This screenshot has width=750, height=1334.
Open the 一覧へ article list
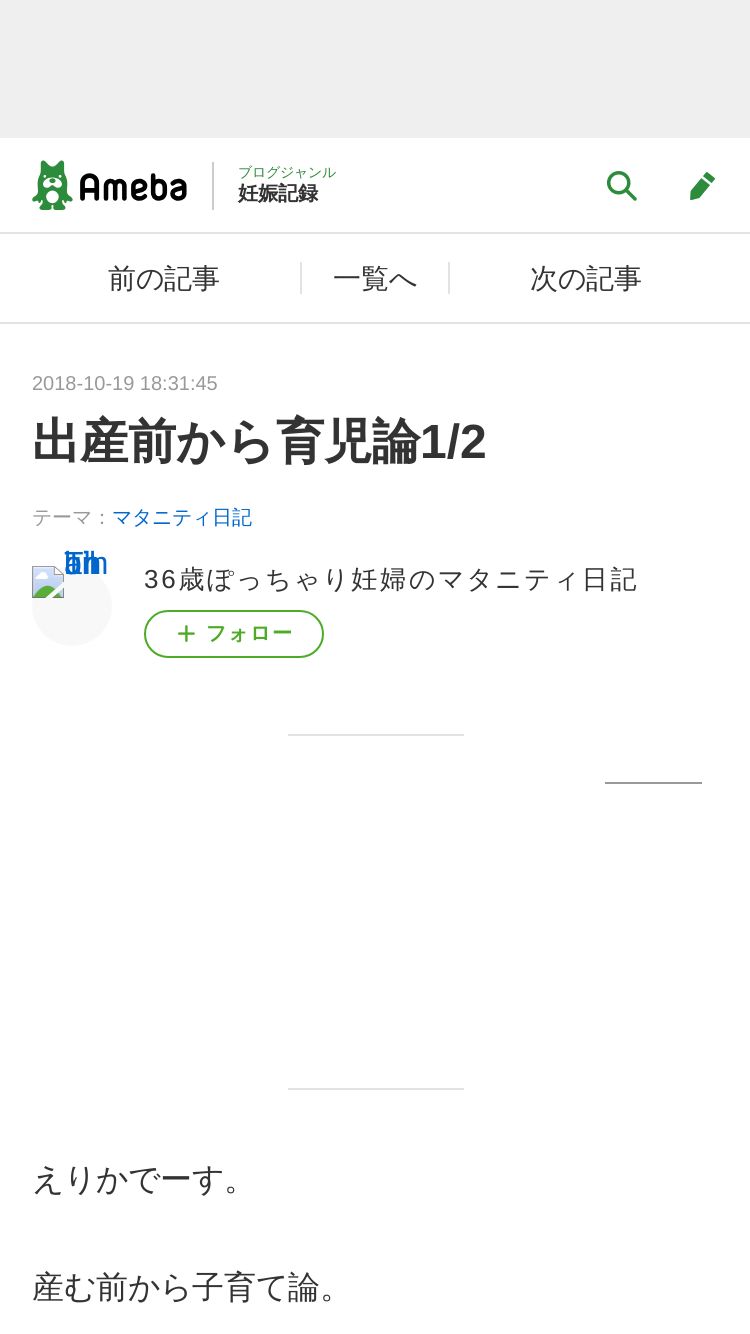tap(375, 279)
